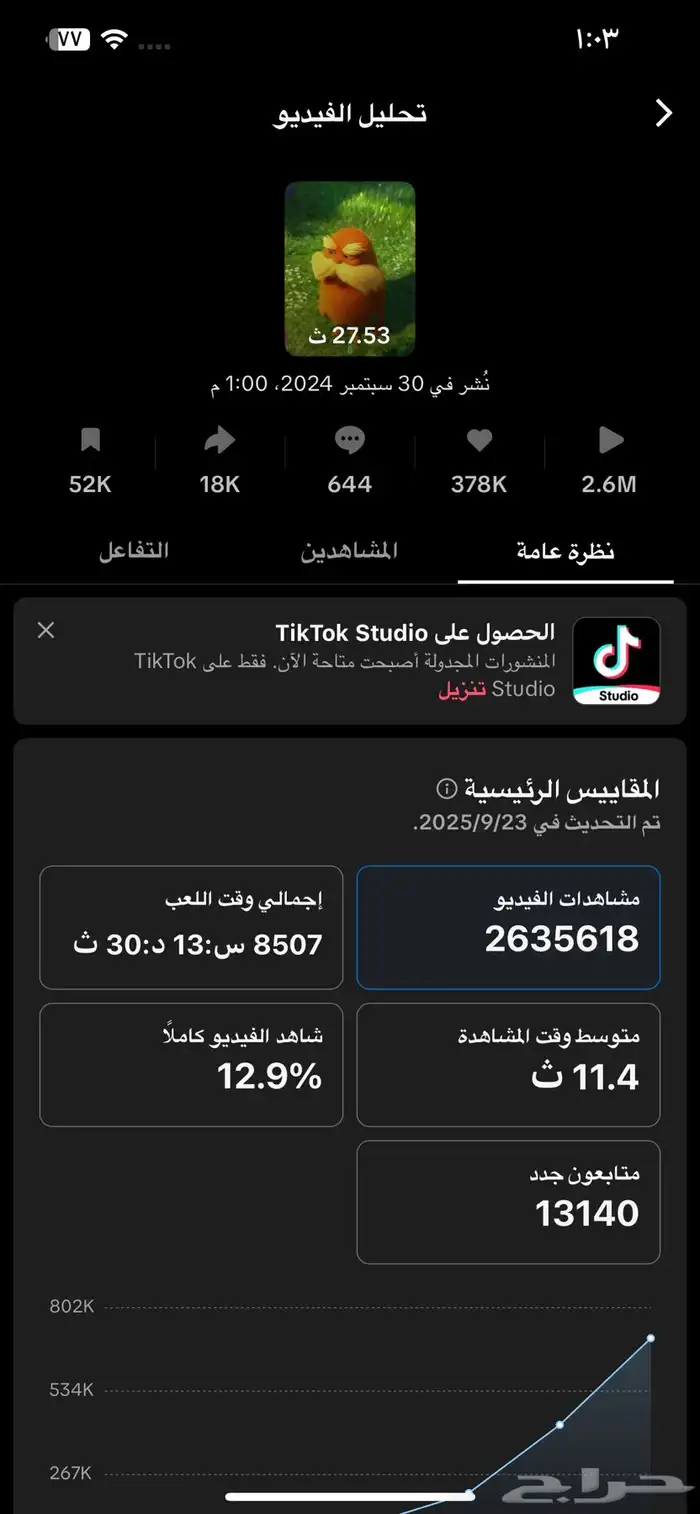The width and height of the screenshot is (700, 1514).
Task: Select the مشاهدات الفيديو metric card
Action: click(x=508, y=927)
